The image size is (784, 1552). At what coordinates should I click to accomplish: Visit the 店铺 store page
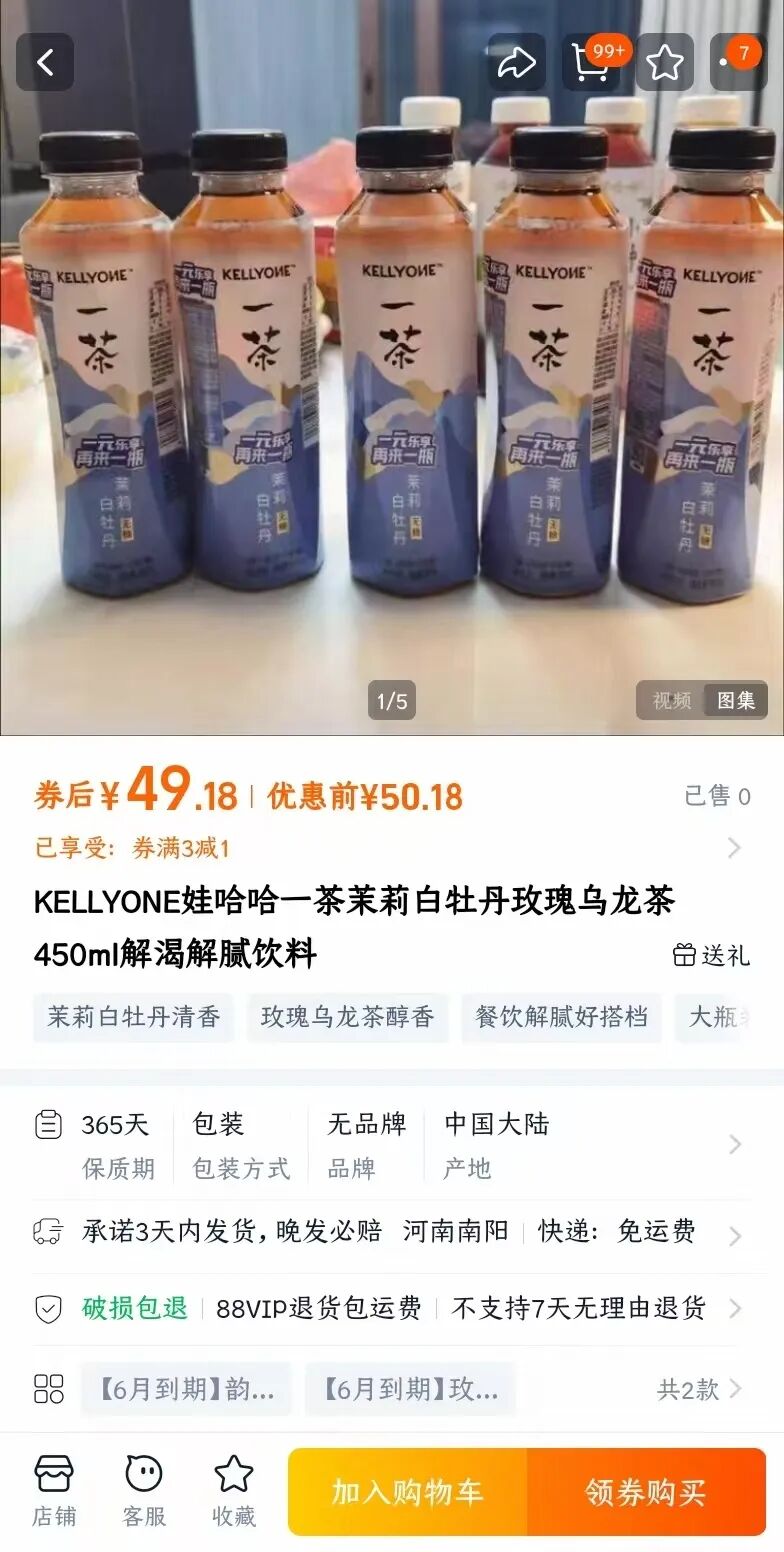click(54, 1491)
